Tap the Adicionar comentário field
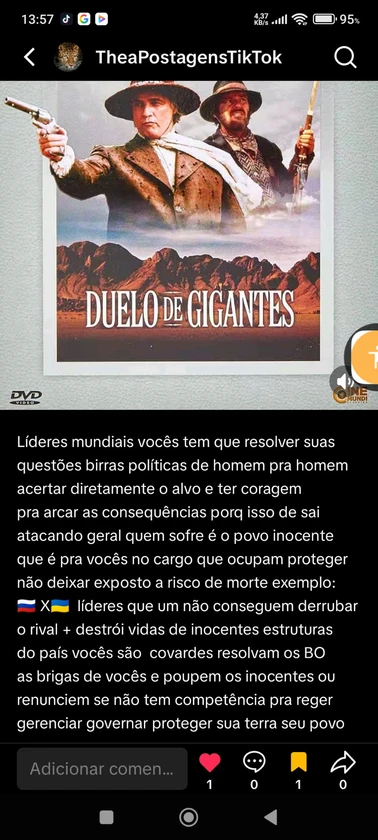The width and height of the screenshot is (378, 840). [x=102, y=769]
